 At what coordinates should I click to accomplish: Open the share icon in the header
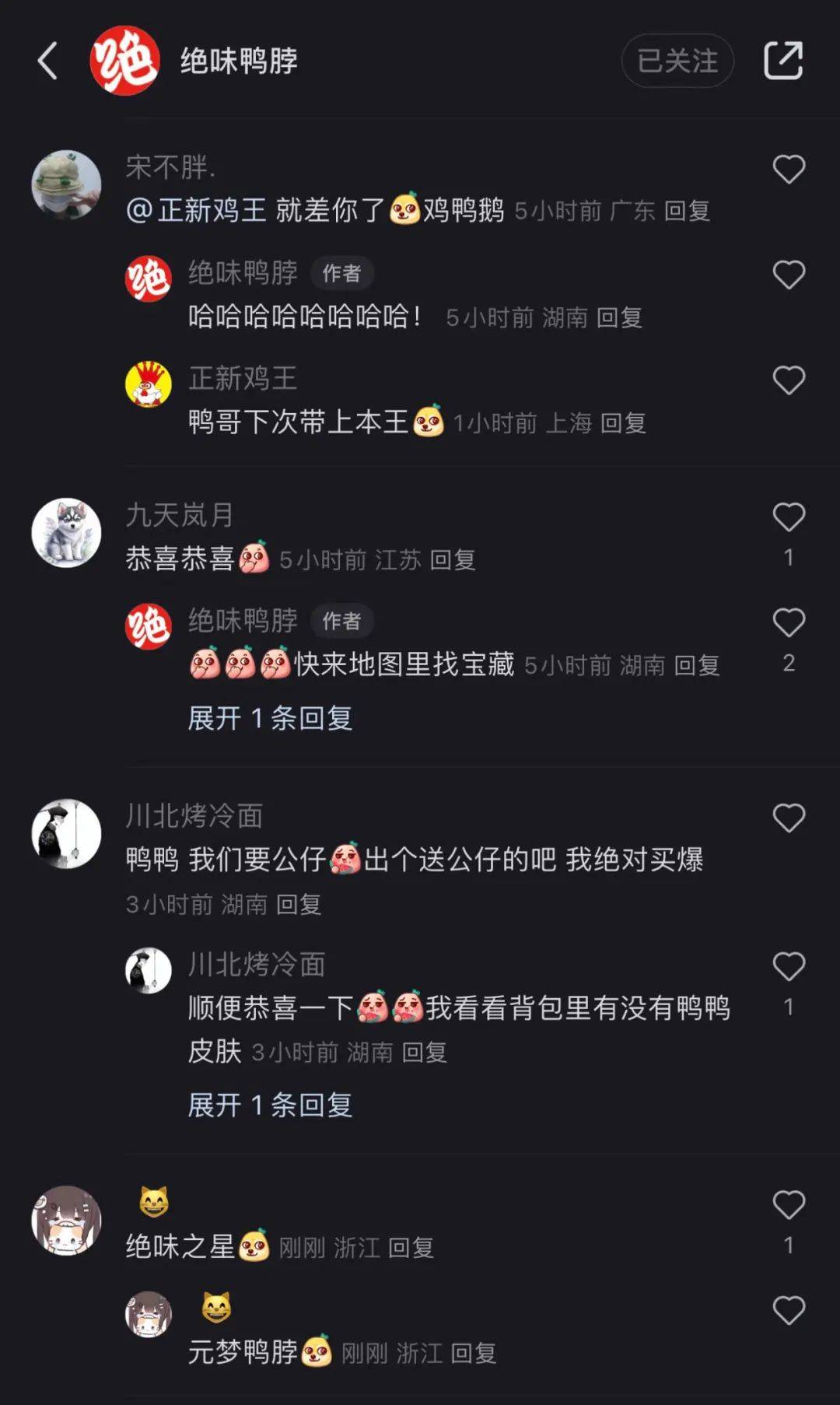tap(783, 61)
